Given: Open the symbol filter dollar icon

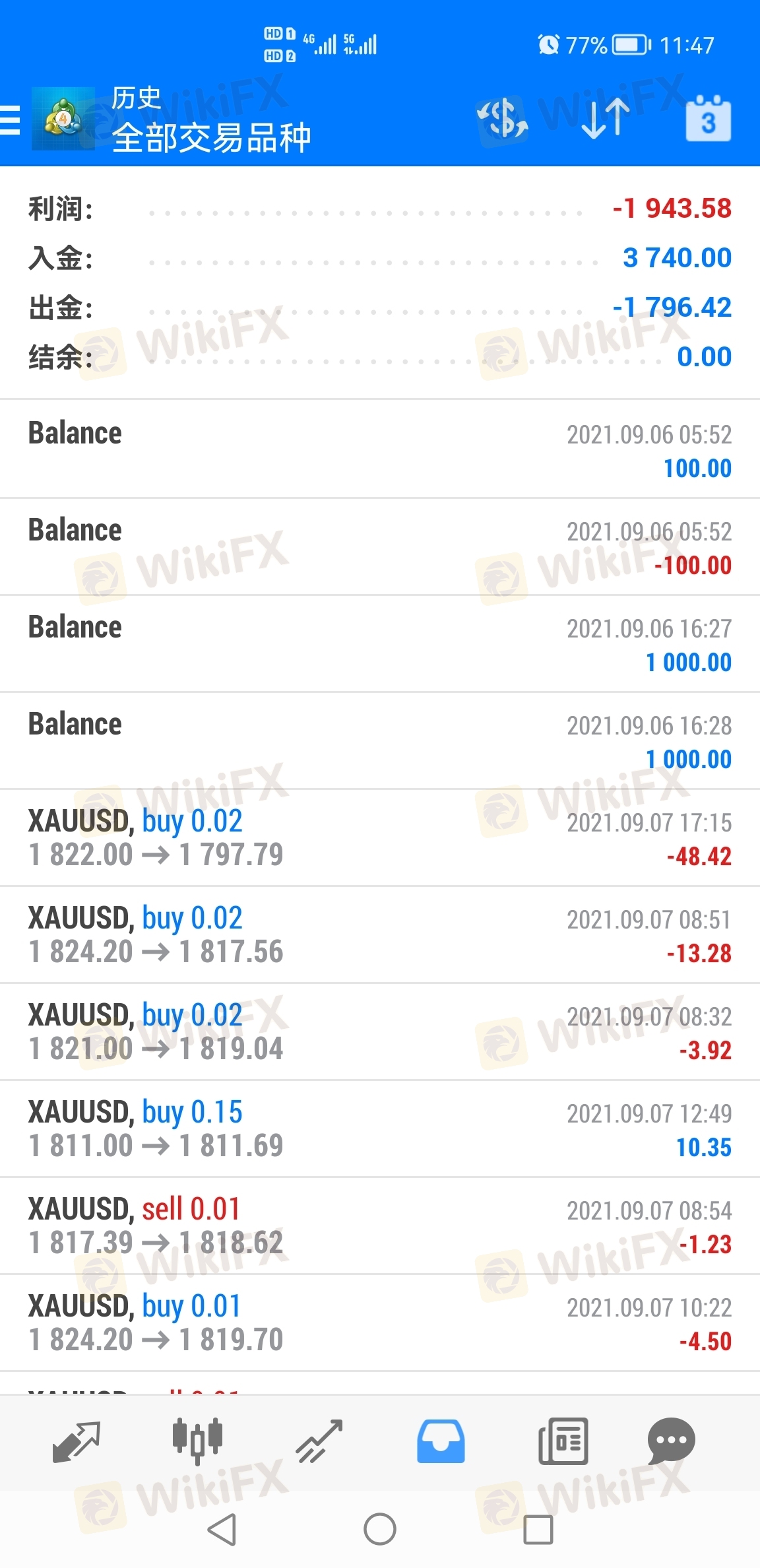Looking at the screenshot, I should click(x=503, y=119).
